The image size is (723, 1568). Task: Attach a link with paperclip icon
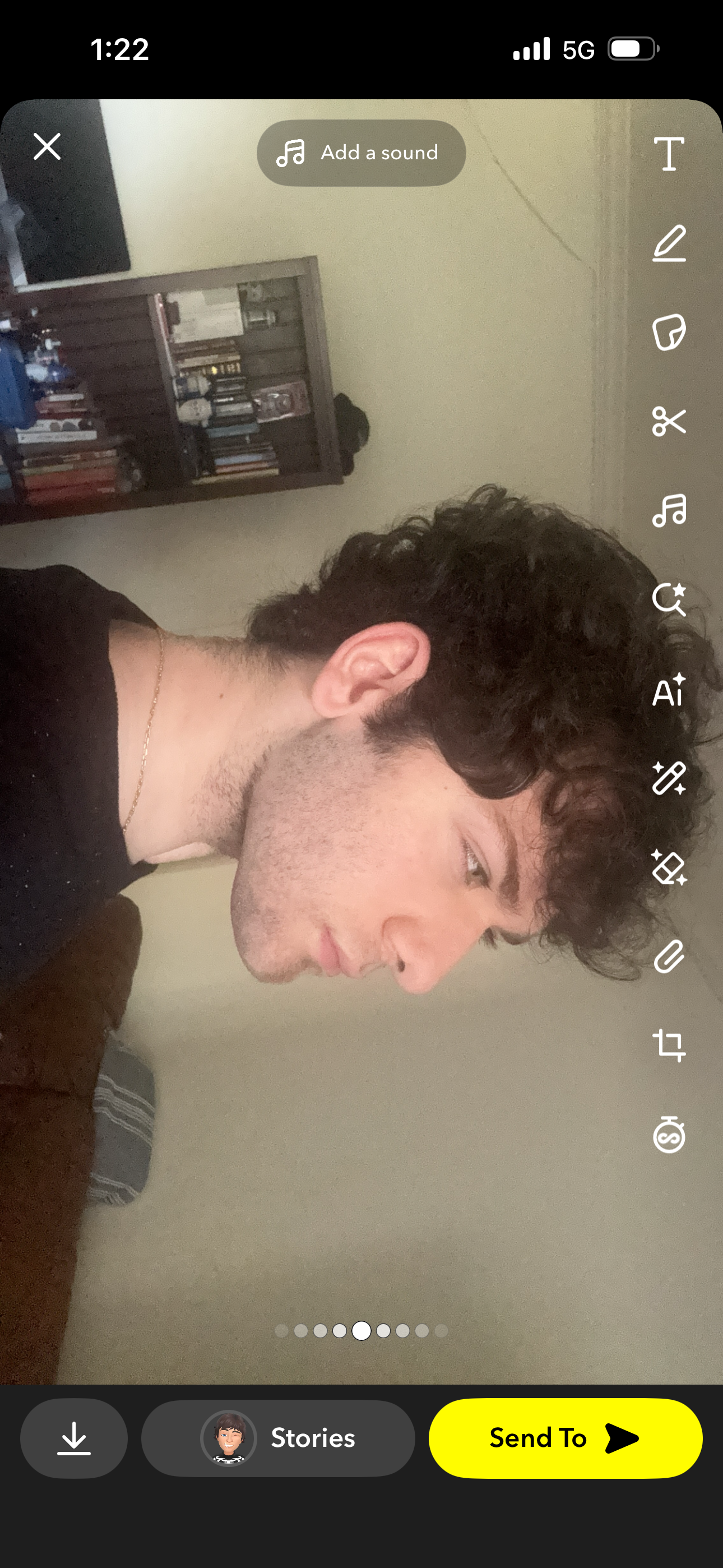pos(669,957)
